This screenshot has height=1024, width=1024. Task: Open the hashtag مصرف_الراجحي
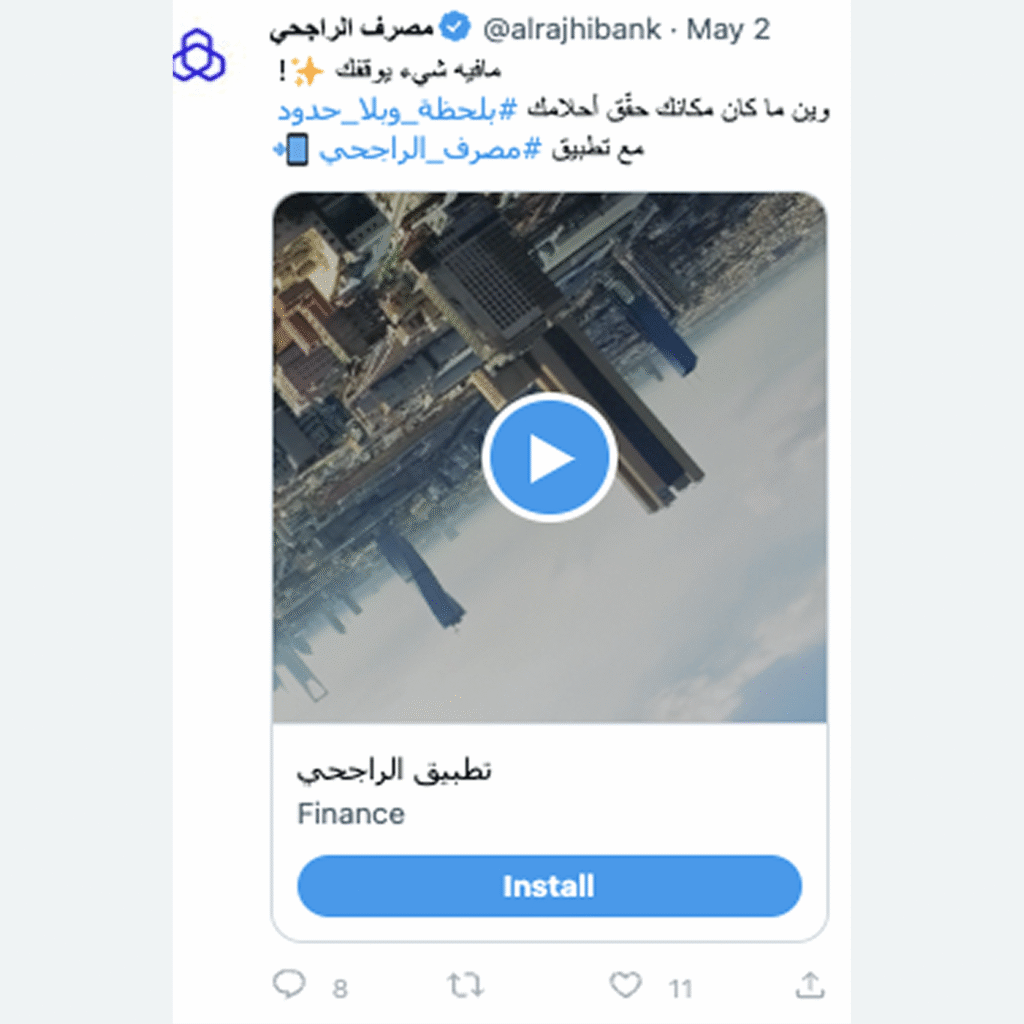pyautogui.click(x=432, y=150)
